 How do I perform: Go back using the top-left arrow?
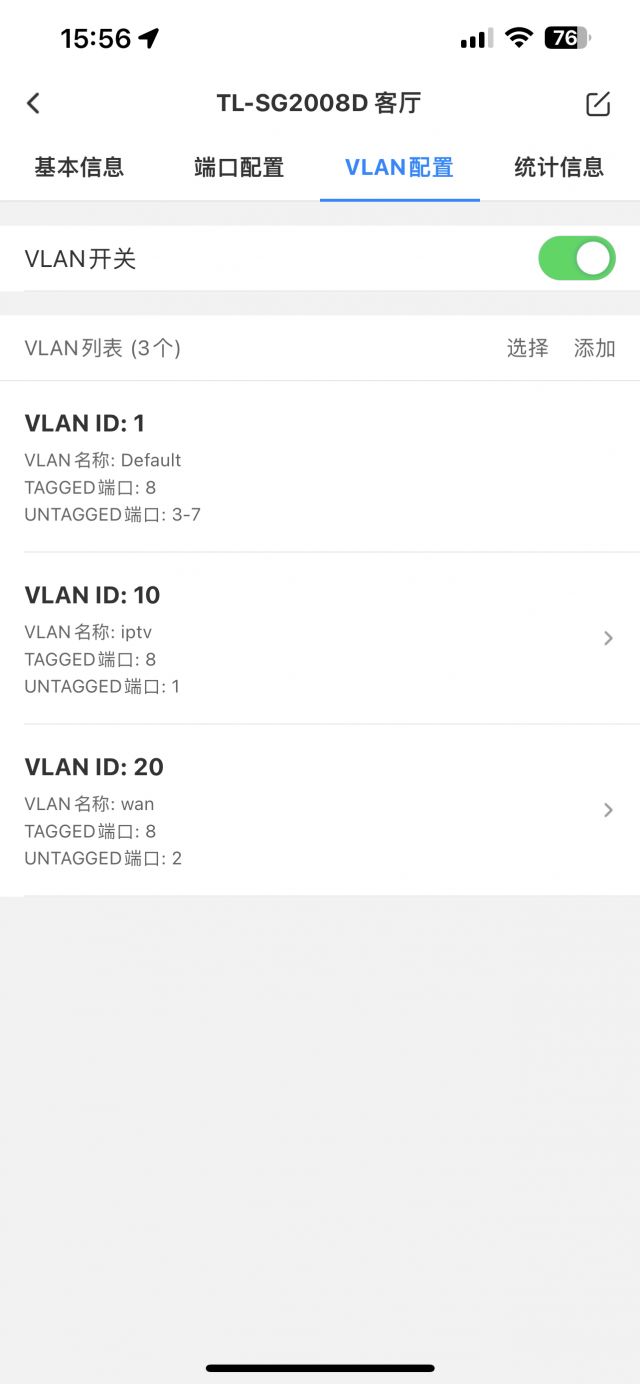pyautogui.click(x=34, y=103)
